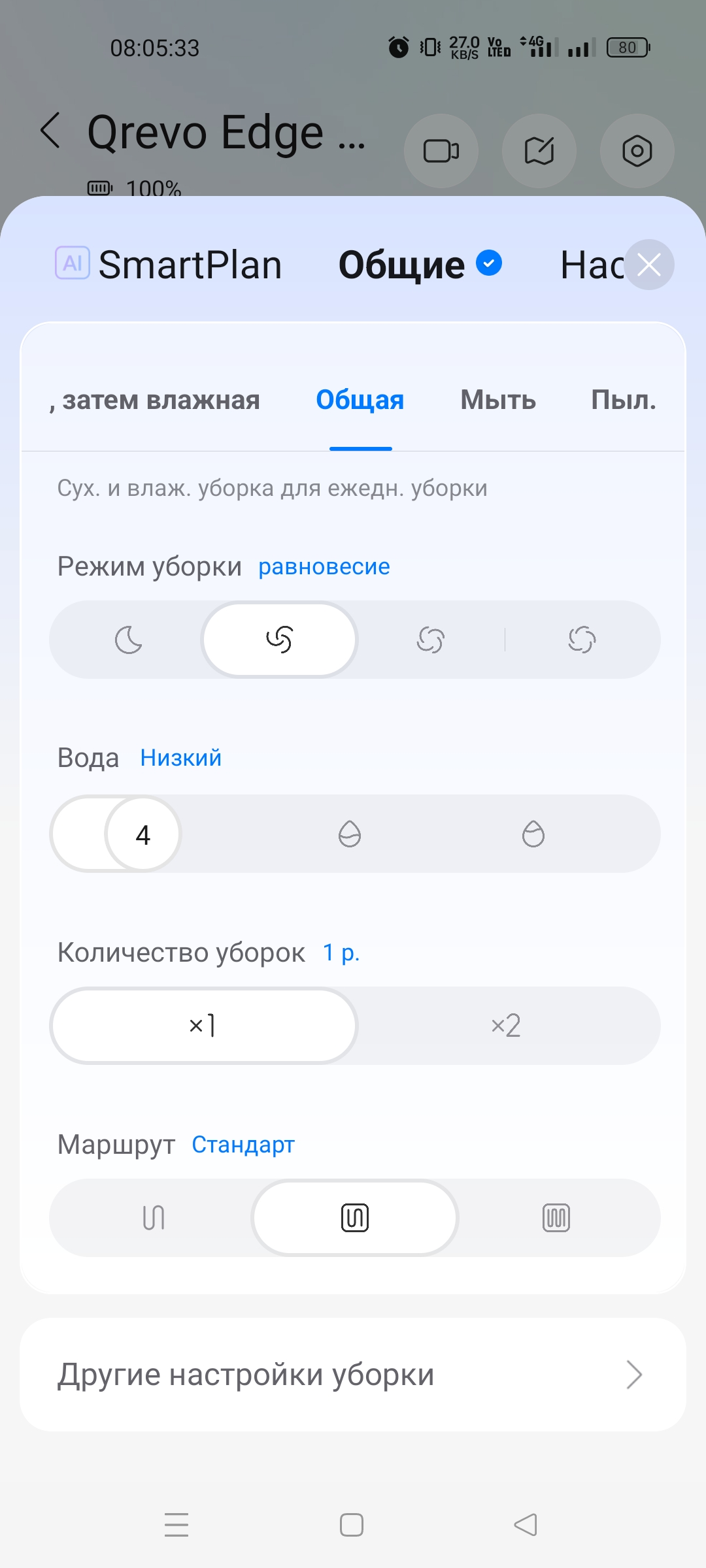Choose the medium water level drop

pos(350,834)
